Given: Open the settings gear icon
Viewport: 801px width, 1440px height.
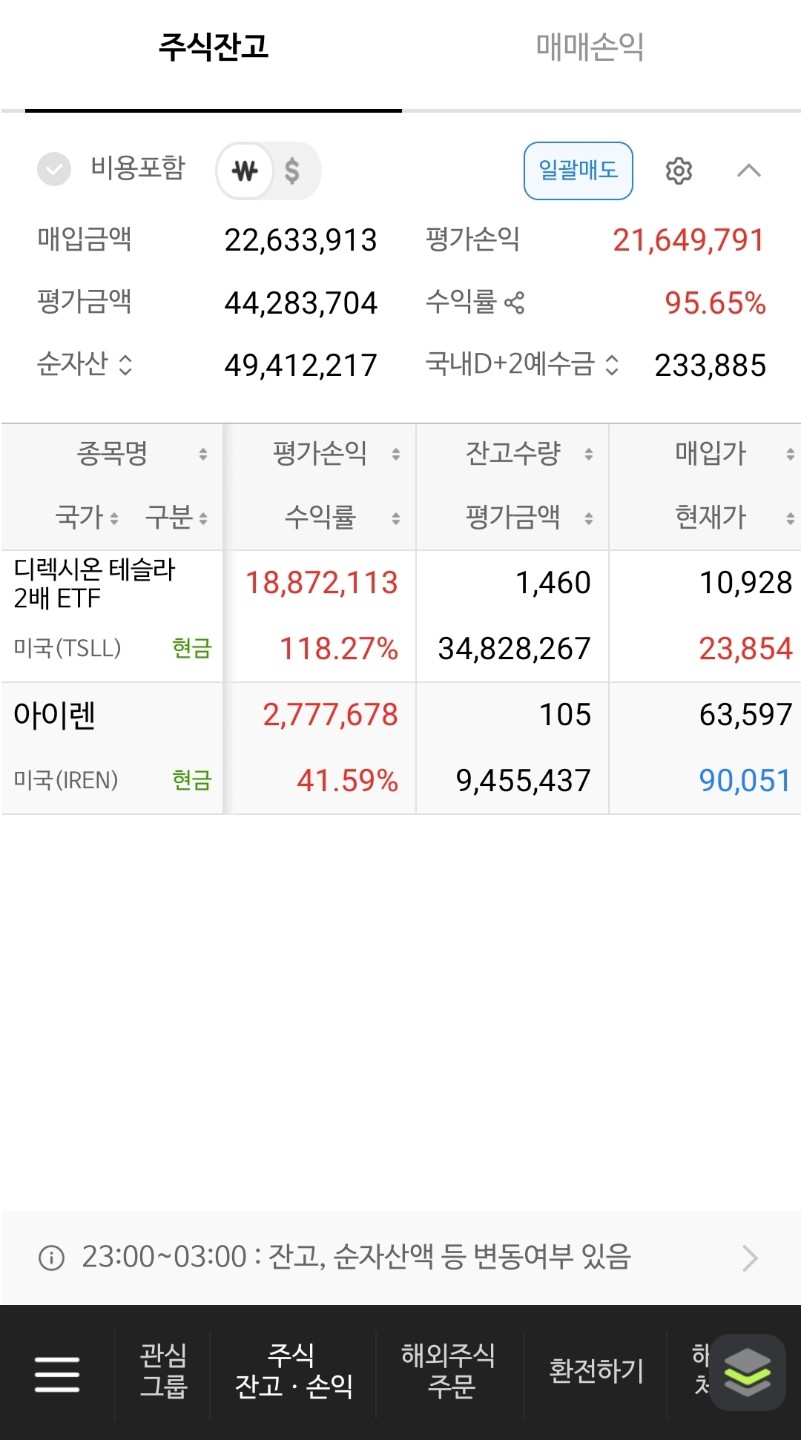Looking at the screenshot, I should point(679,171).
